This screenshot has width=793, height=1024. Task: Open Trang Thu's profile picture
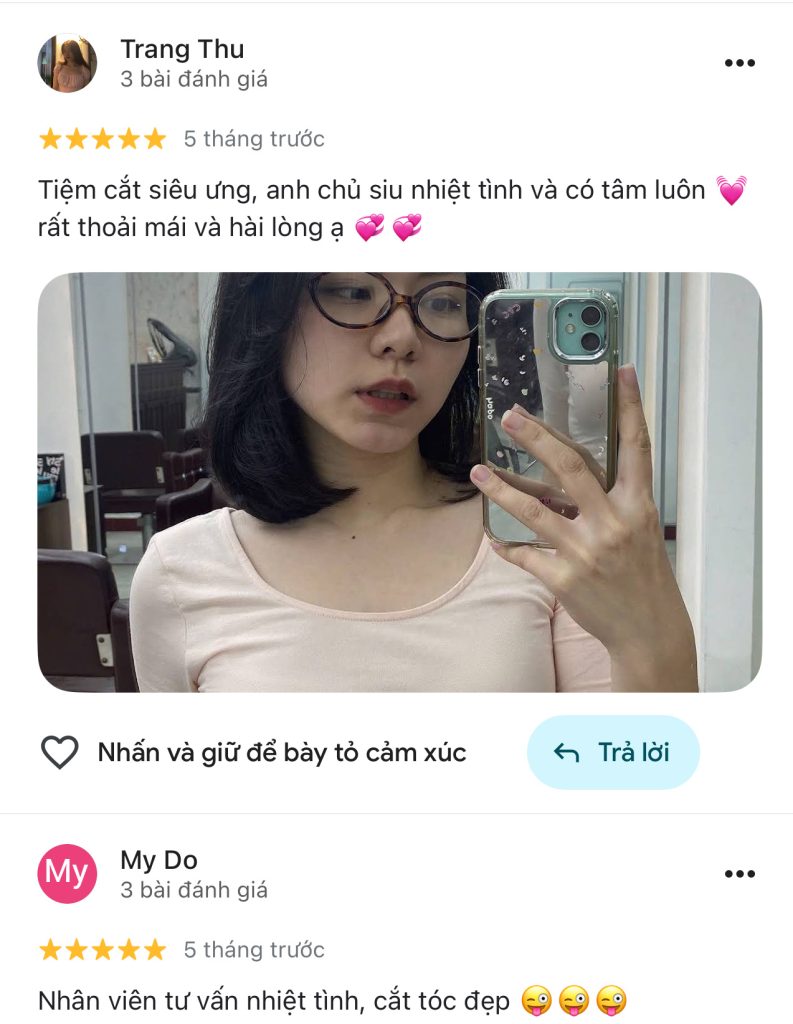pos(67,63)
